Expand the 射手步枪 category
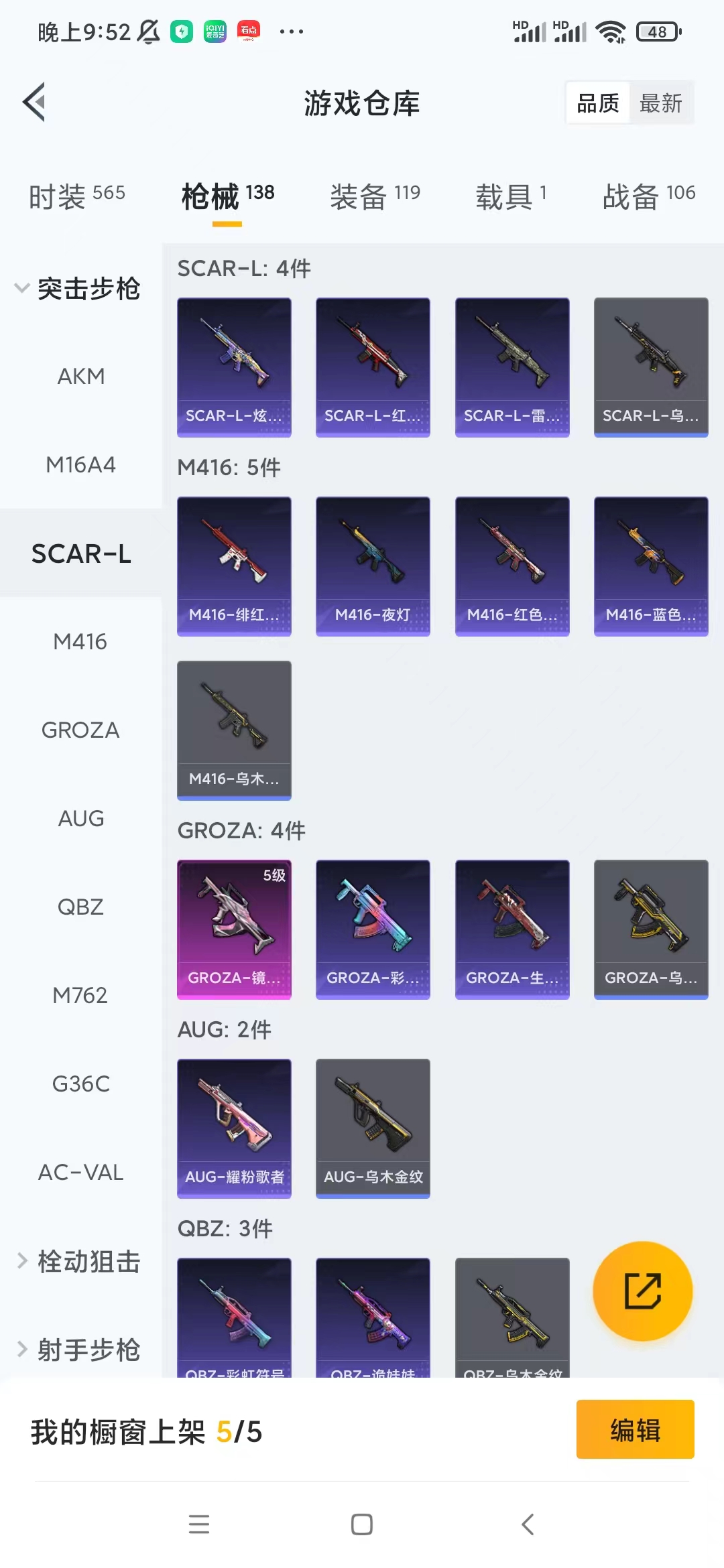The height and width of the screenshot is (1568, 724). [x=77, y=1350]
